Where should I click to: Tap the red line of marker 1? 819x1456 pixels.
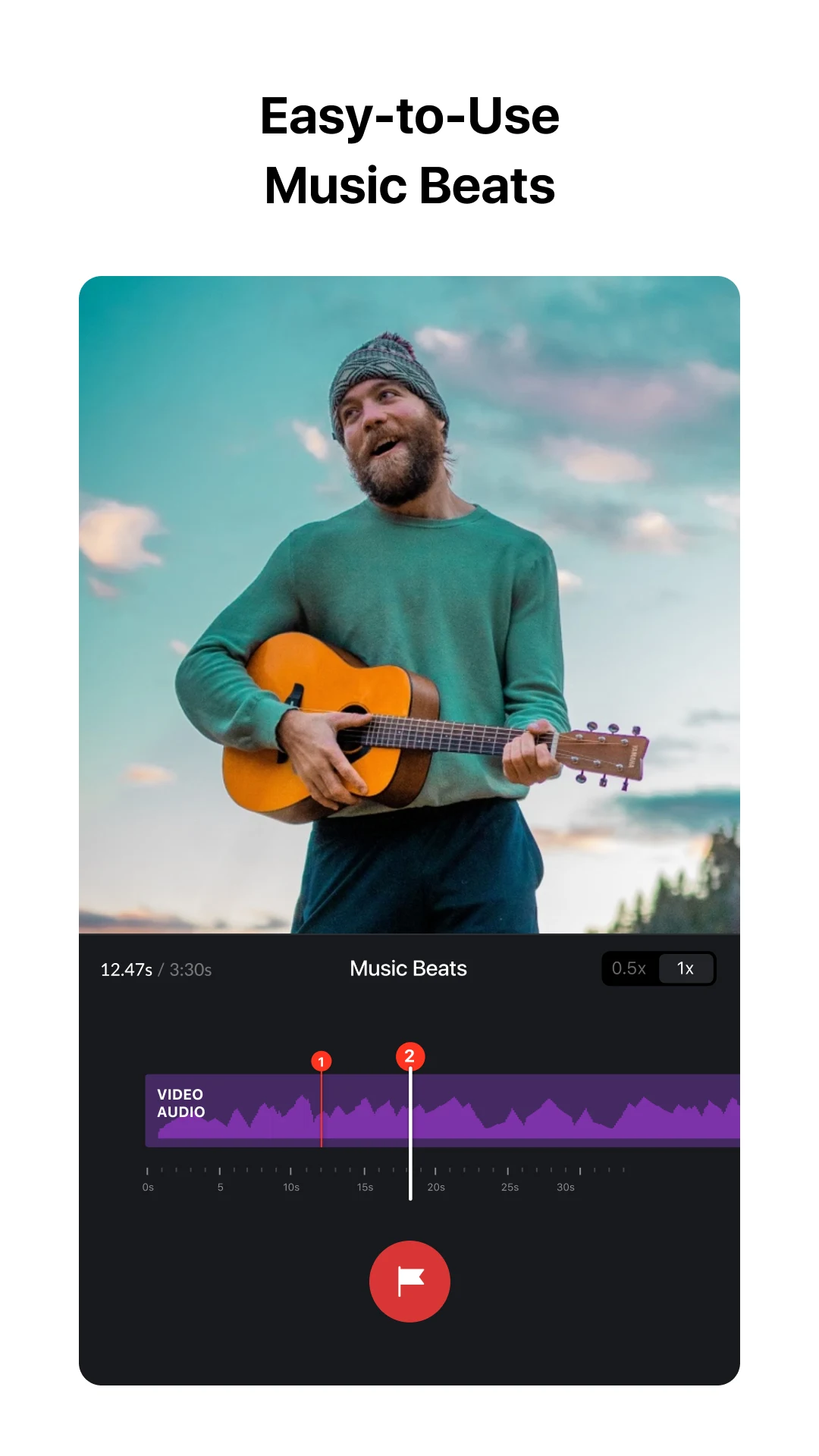321,1107
